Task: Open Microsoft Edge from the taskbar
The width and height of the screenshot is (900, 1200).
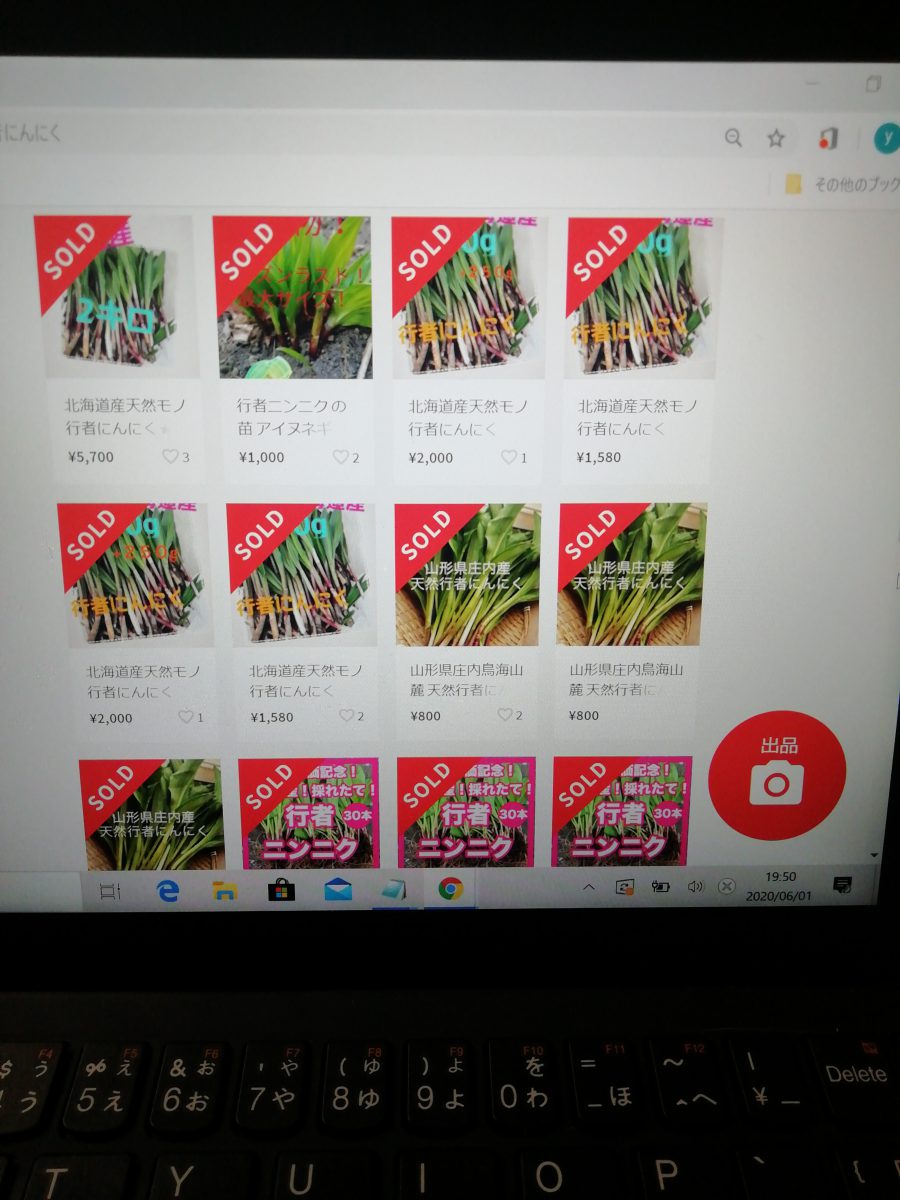Action: pyautogui.click(x=168, y=890)
